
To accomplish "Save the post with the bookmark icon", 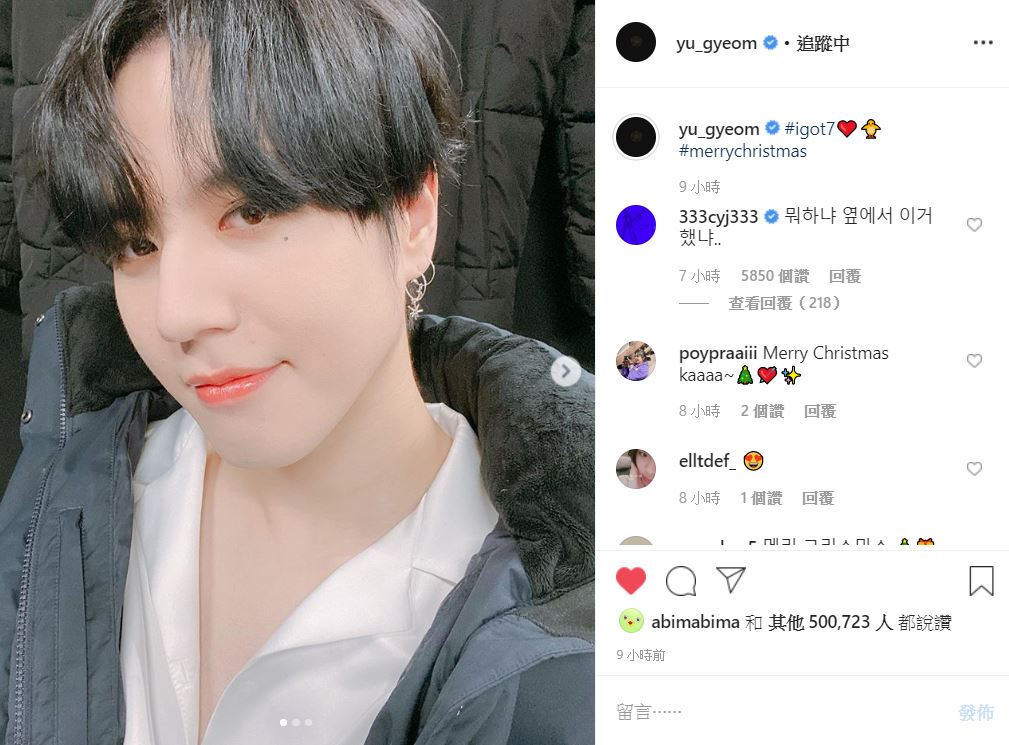I will click(x=981, y=580).
